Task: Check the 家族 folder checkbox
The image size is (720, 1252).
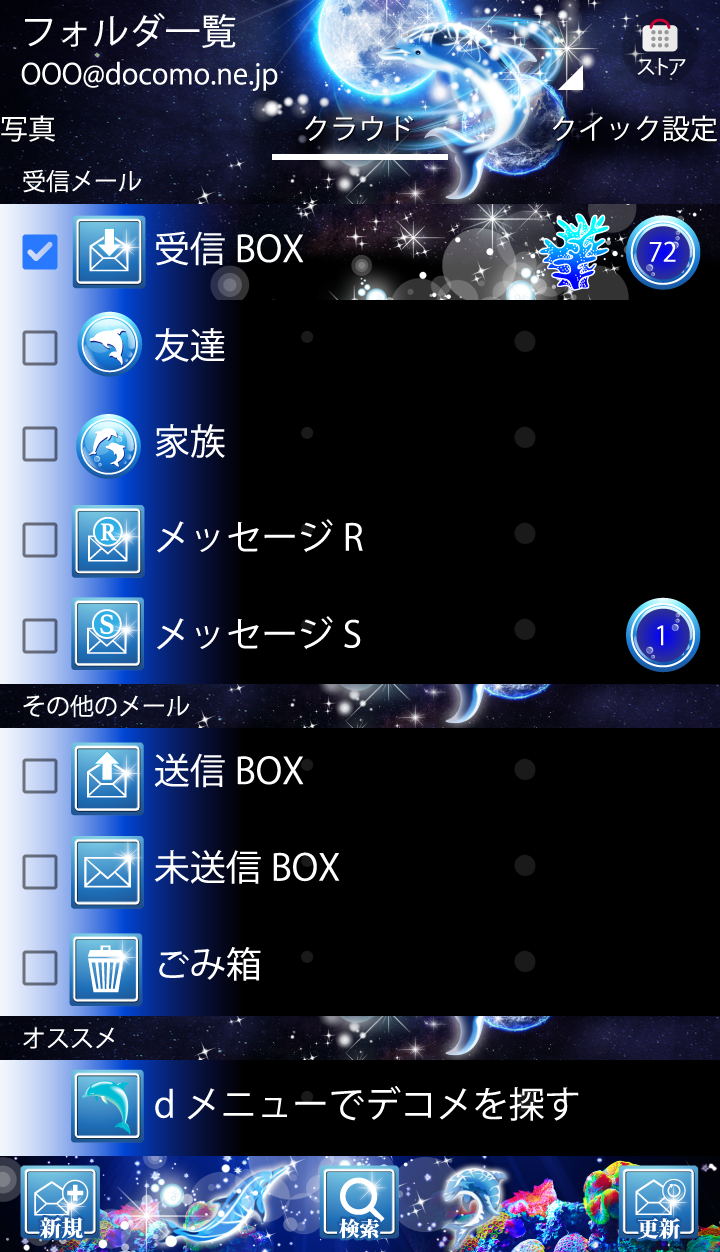Action: 40,443
